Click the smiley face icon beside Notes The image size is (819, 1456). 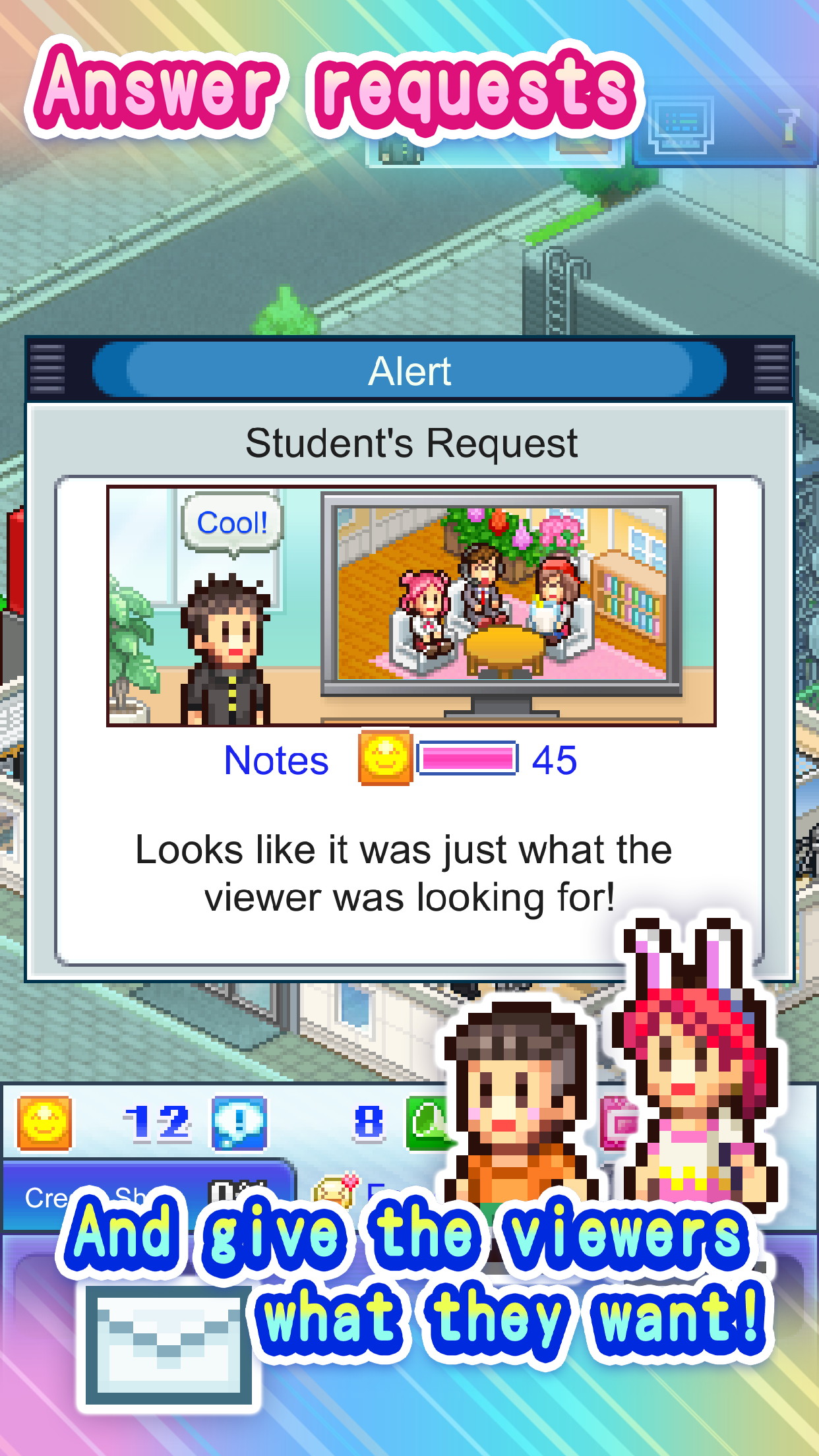point(384,761)
